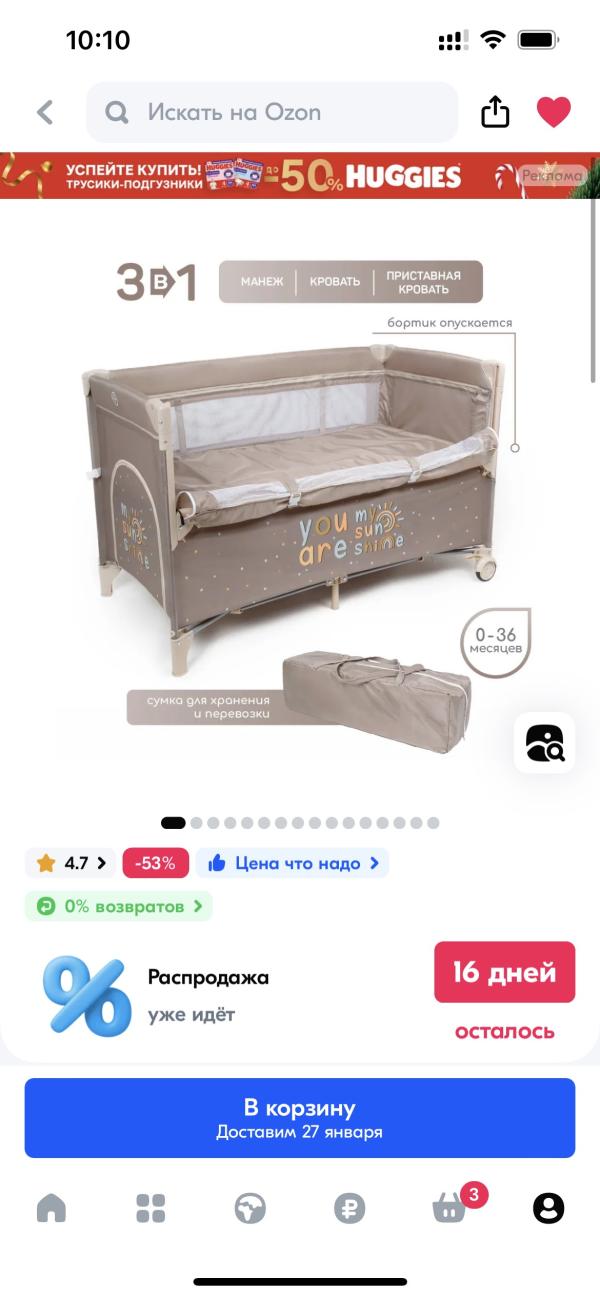600x1297 pixels.
Task: Open the "Цена что надо" chip
Action: coord(292,864)
